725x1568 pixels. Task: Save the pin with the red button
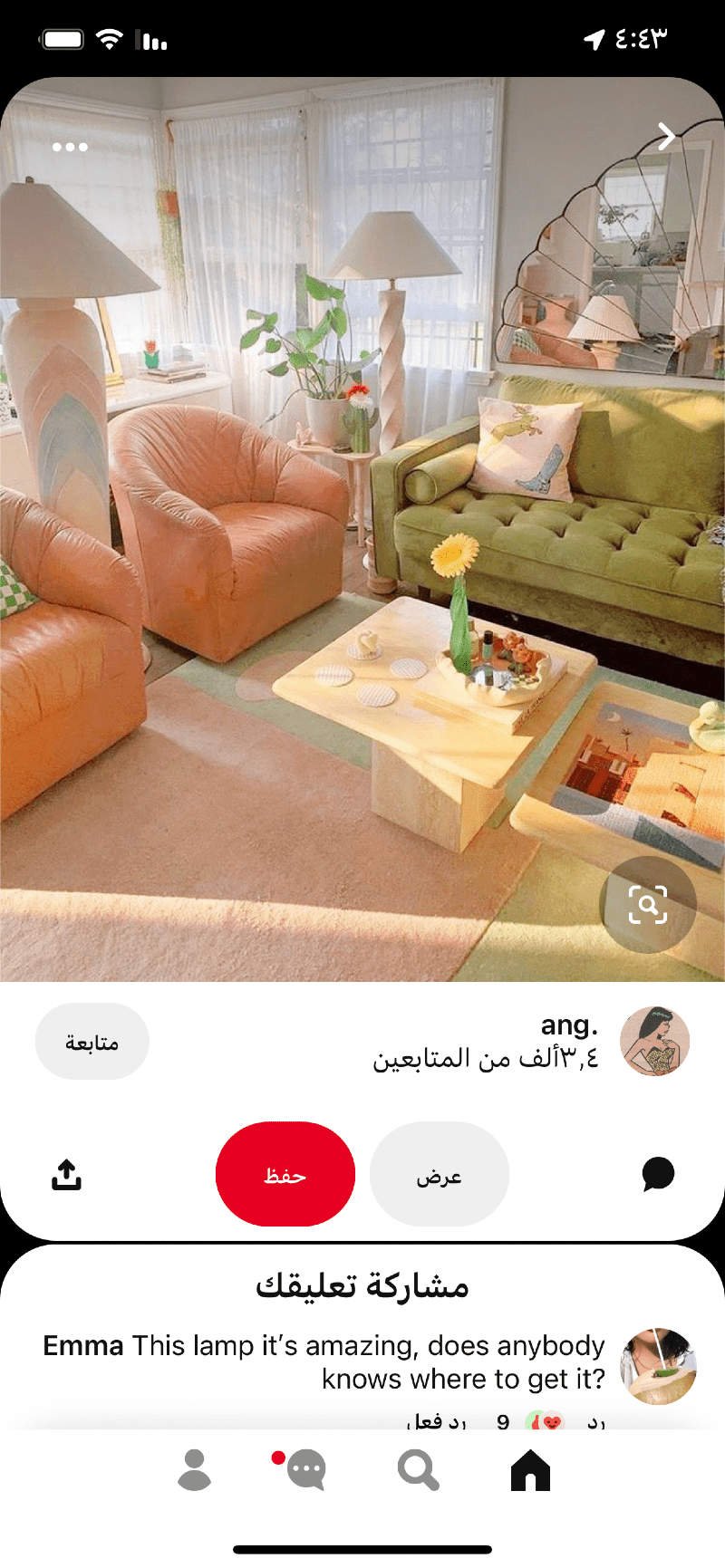(285, 1175)
